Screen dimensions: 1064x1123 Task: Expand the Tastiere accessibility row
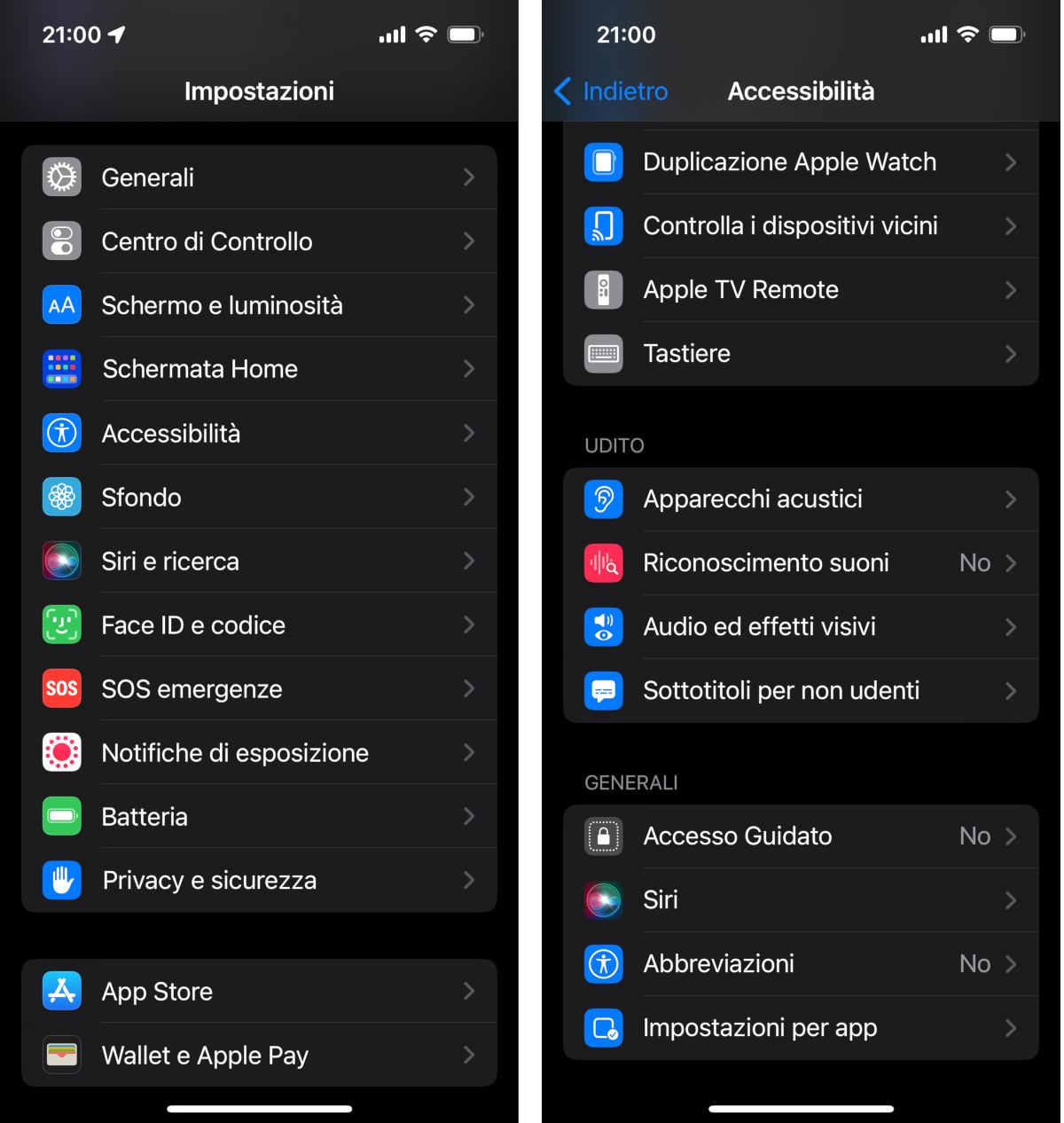pyautogui.click(x=798, y=353)
